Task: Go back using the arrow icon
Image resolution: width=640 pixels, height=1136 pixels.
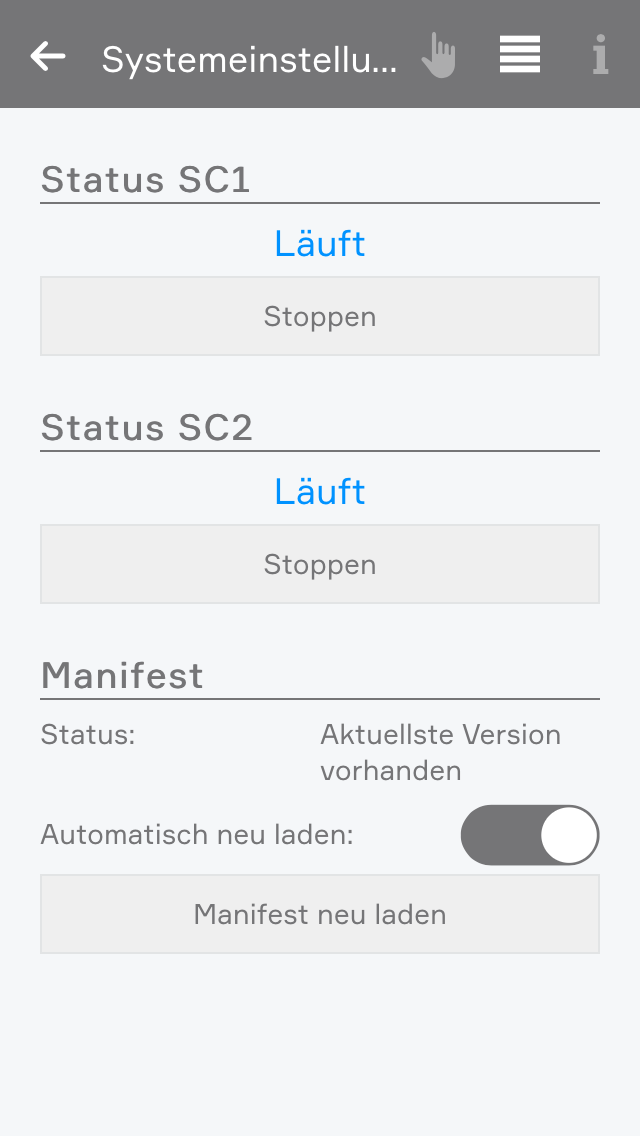Action: coord(48,56)
